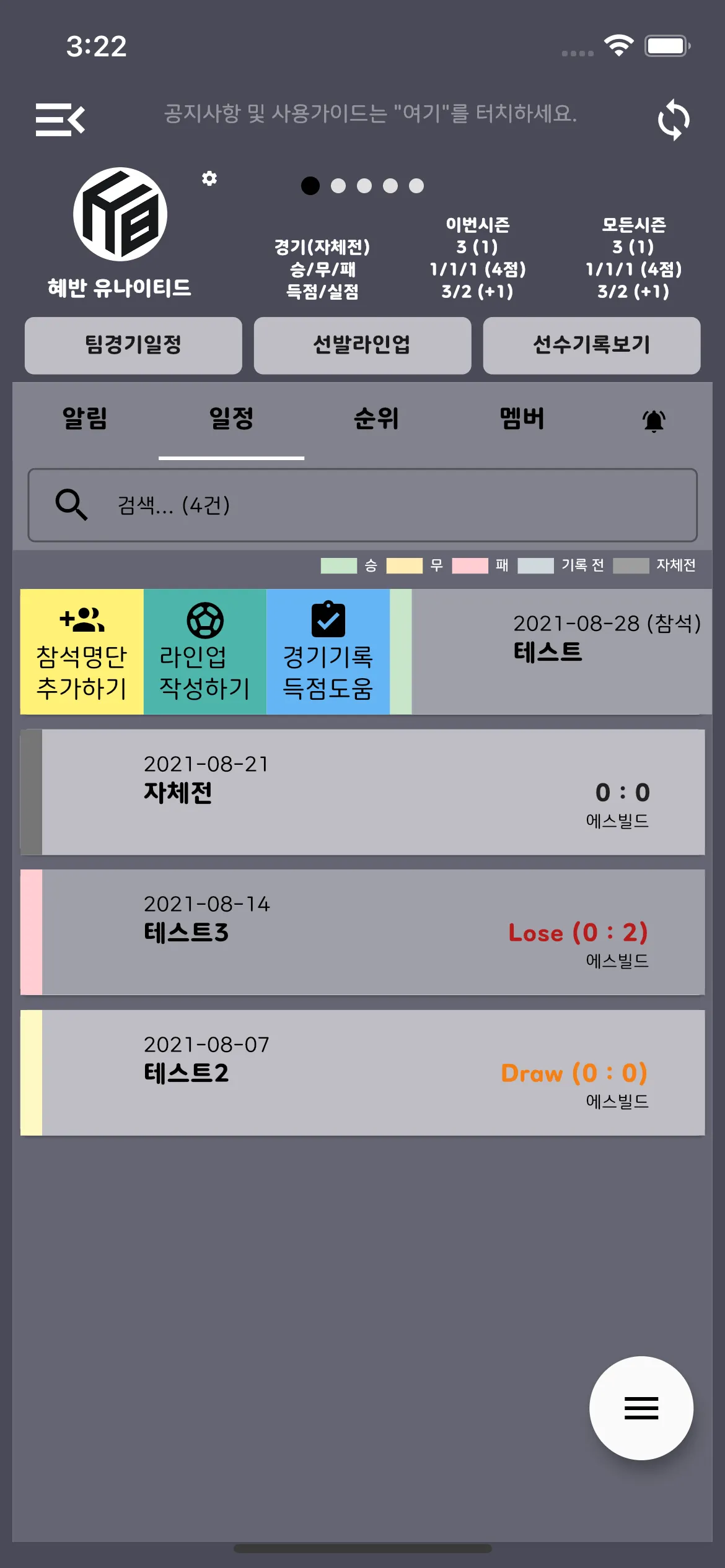This screenshot has height=1568, width=725.
Task: Open the alarm bell tab
Action: coord(654,420)
